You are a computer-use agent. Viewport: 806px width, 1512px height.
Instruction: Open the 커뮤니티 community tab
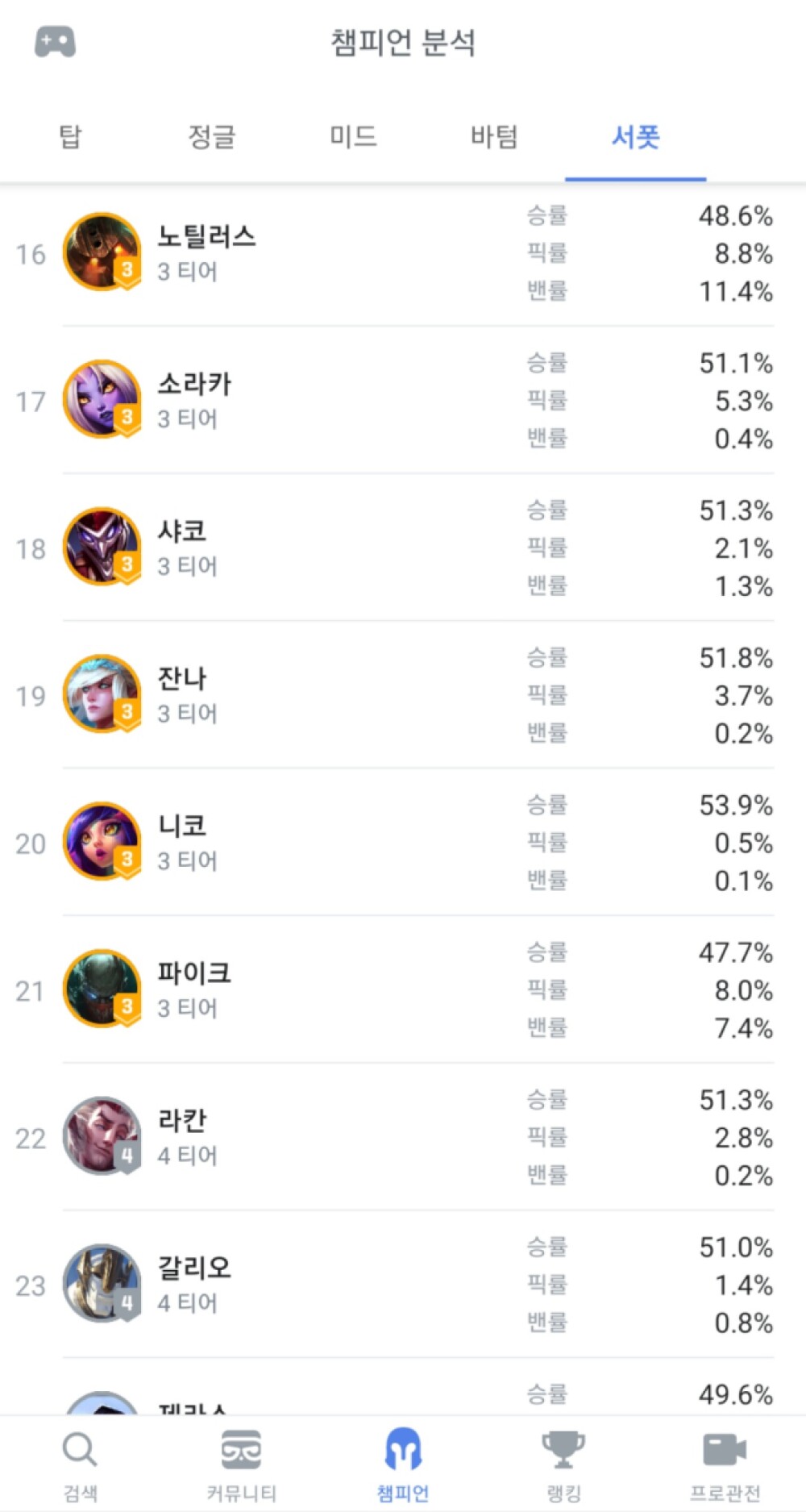242,1464
